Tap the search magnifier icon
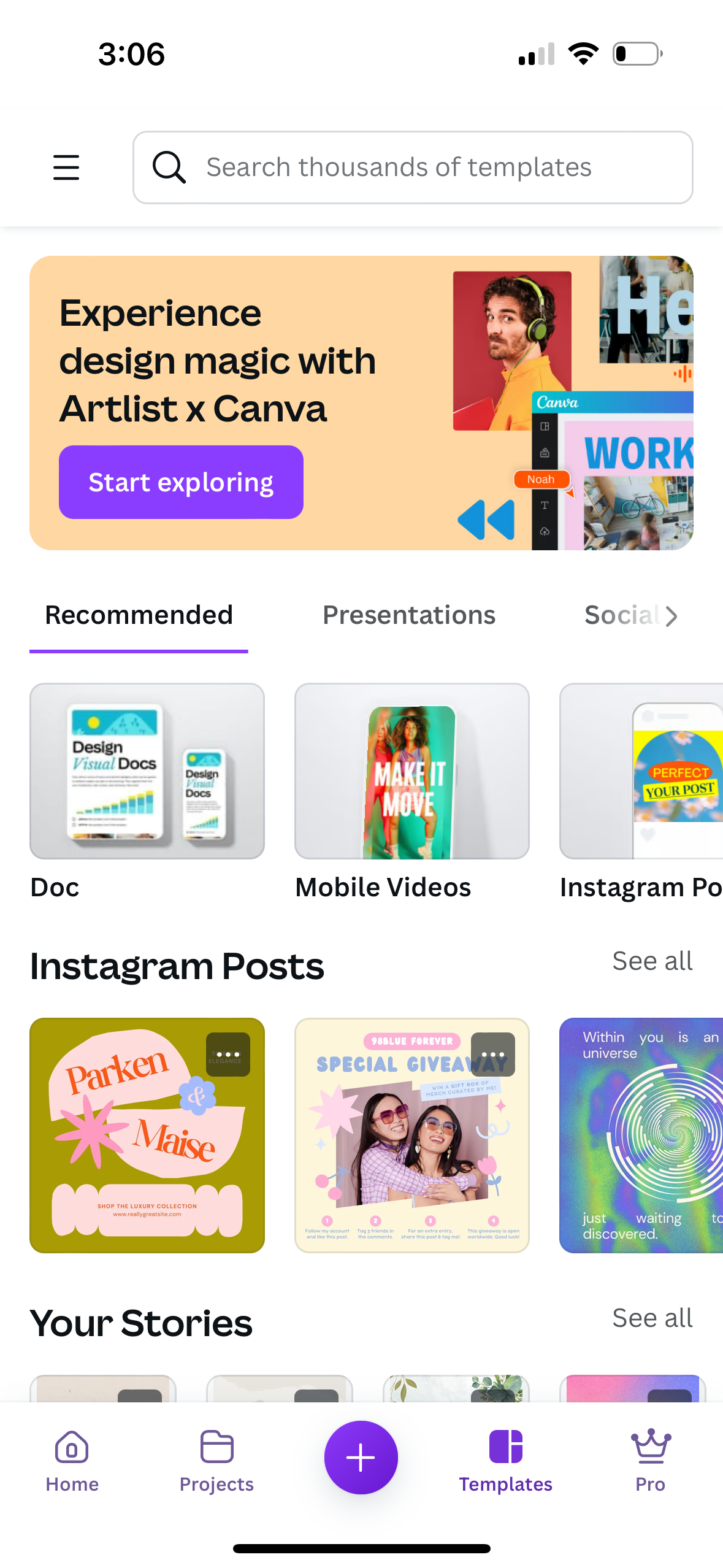 coord(169,167)
